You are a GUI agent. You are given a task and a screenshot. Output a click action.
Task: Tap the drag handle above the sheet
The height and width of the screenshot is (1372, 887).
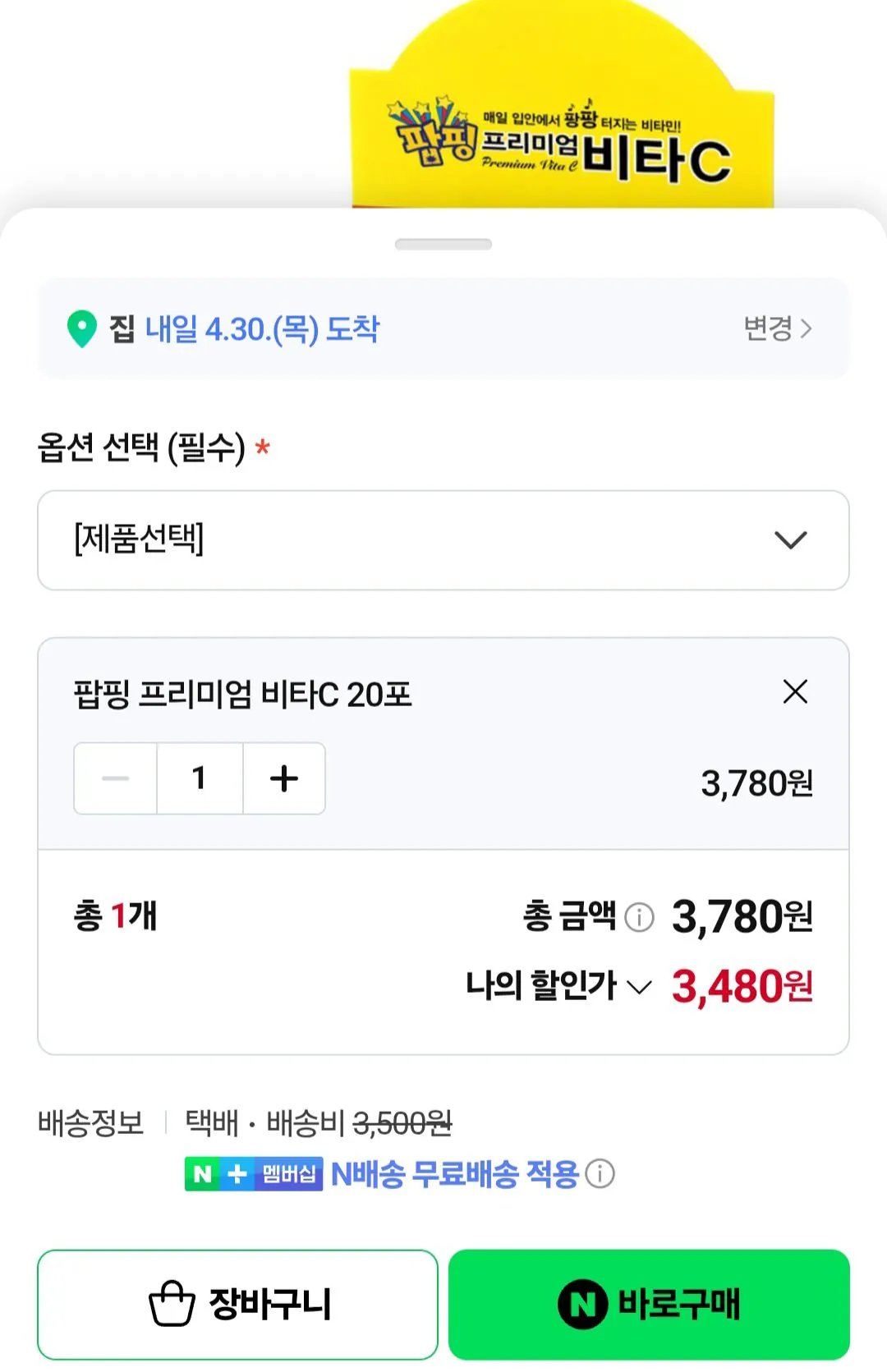(x=443, y=242)
